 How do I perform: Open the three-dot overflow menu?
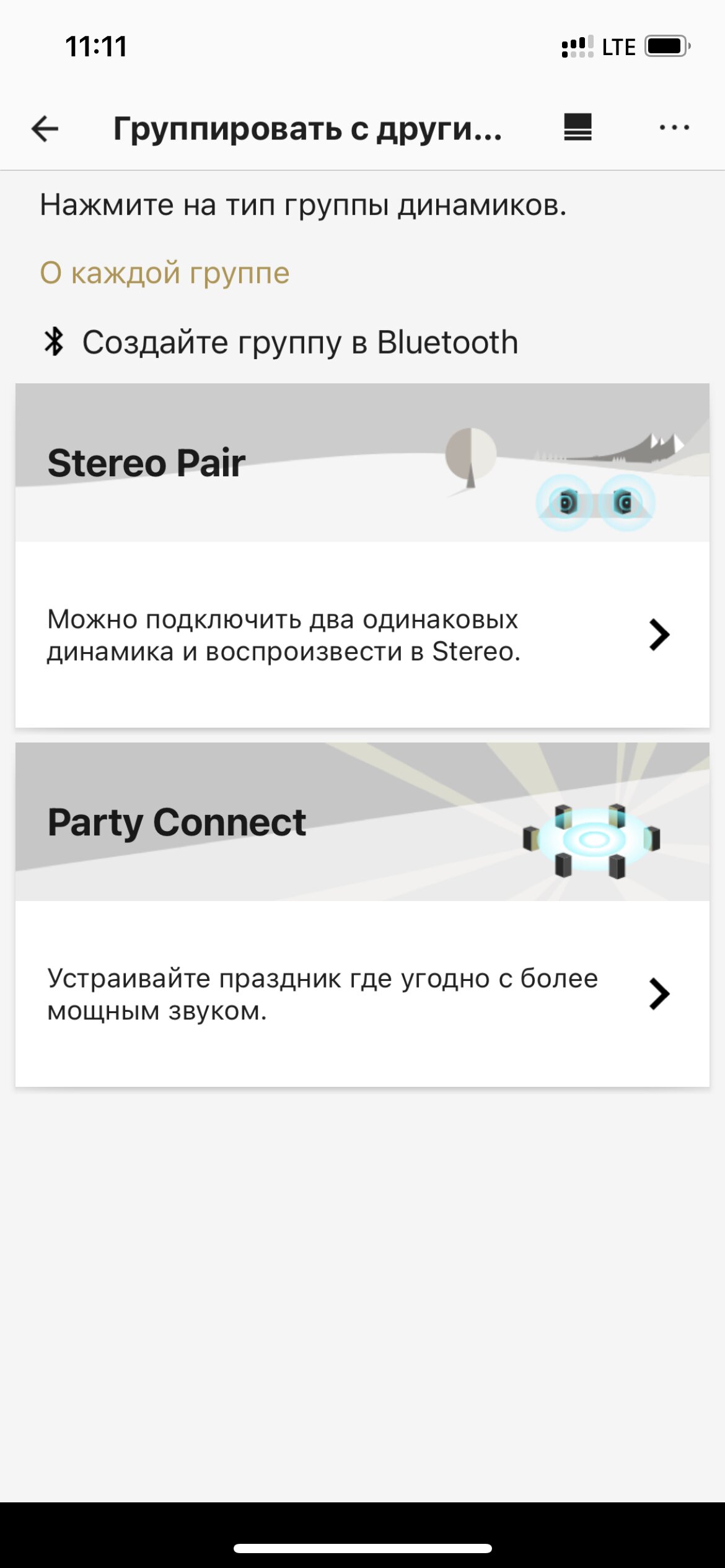coord(674,128)
